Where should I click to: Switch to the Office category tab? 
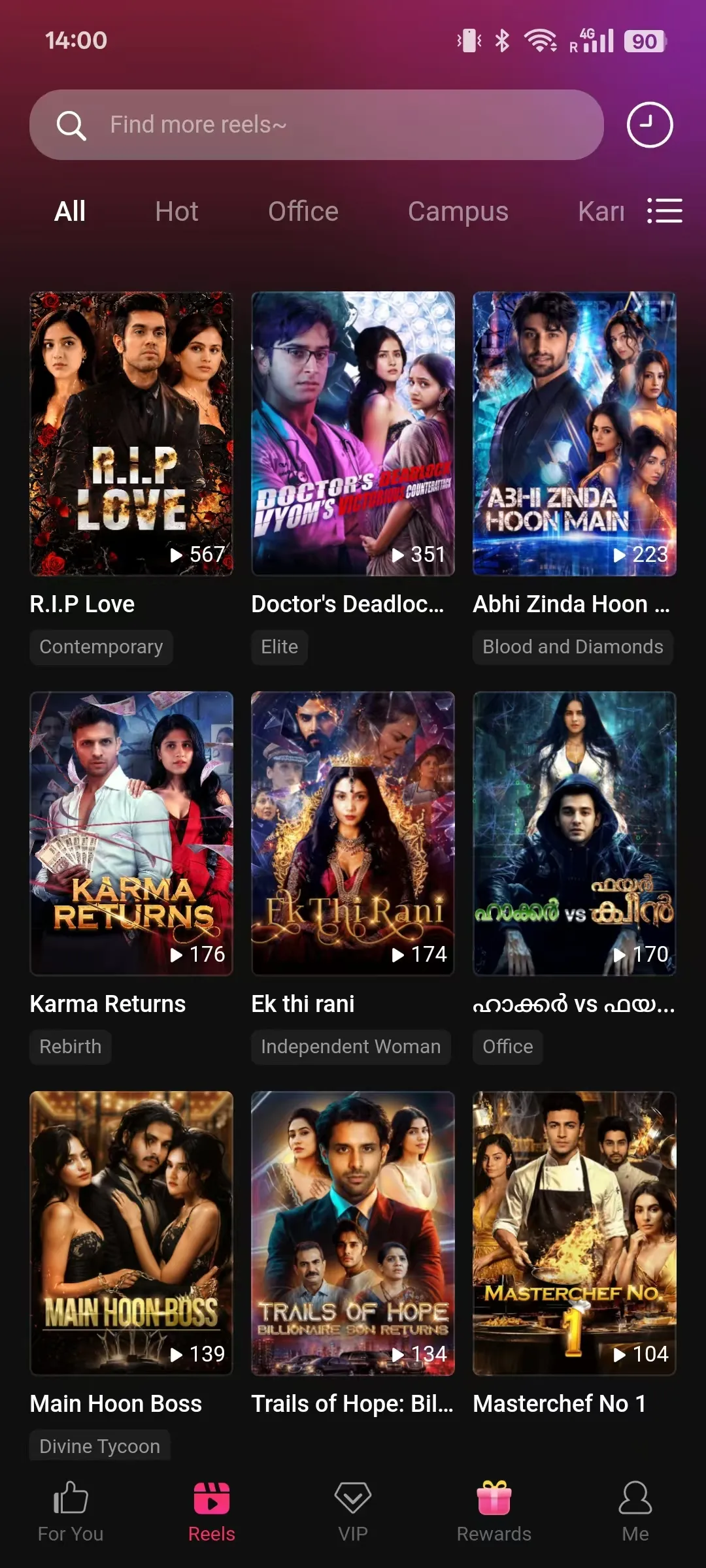coord(303,211)
